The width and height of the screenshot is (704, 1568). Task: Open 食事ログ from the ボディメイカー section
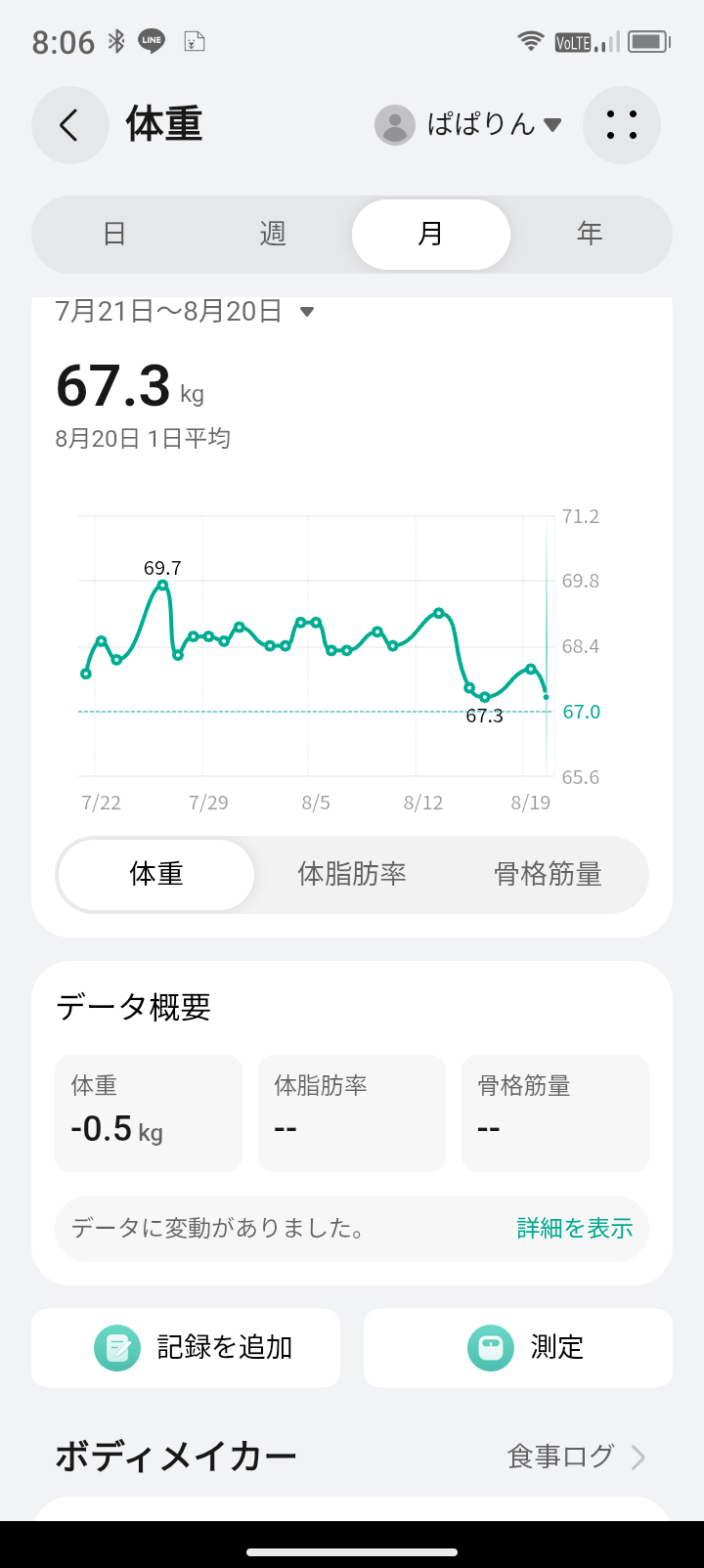pos(577,1457)
